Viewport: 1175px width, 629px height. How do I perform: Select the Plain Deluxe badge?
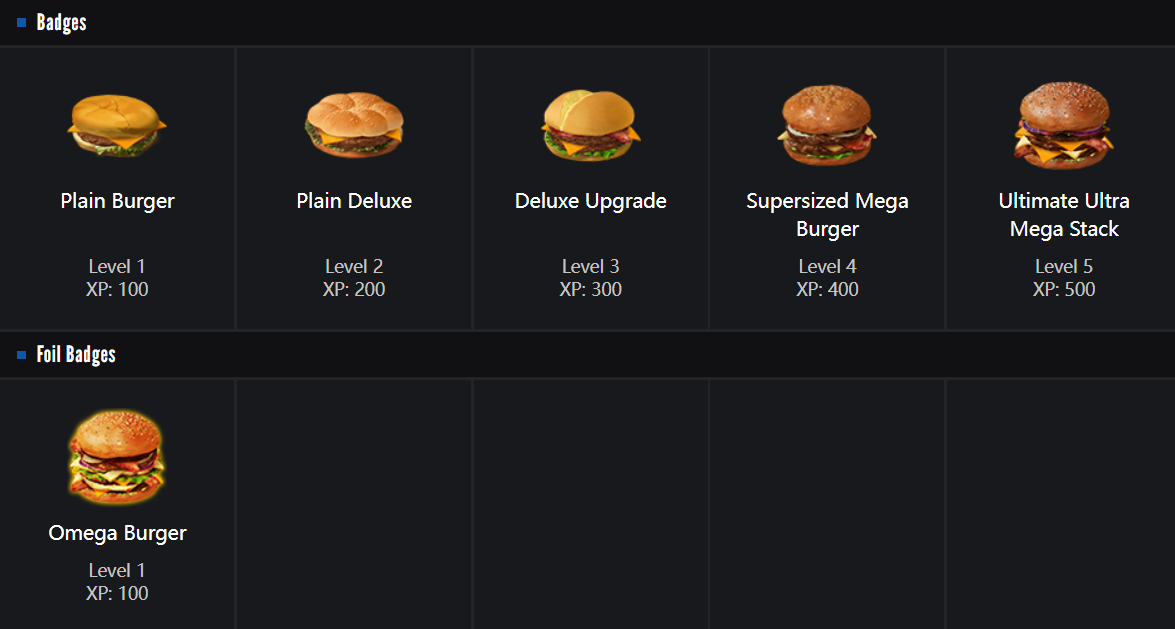pyautogui.click(x=354, y=126)
